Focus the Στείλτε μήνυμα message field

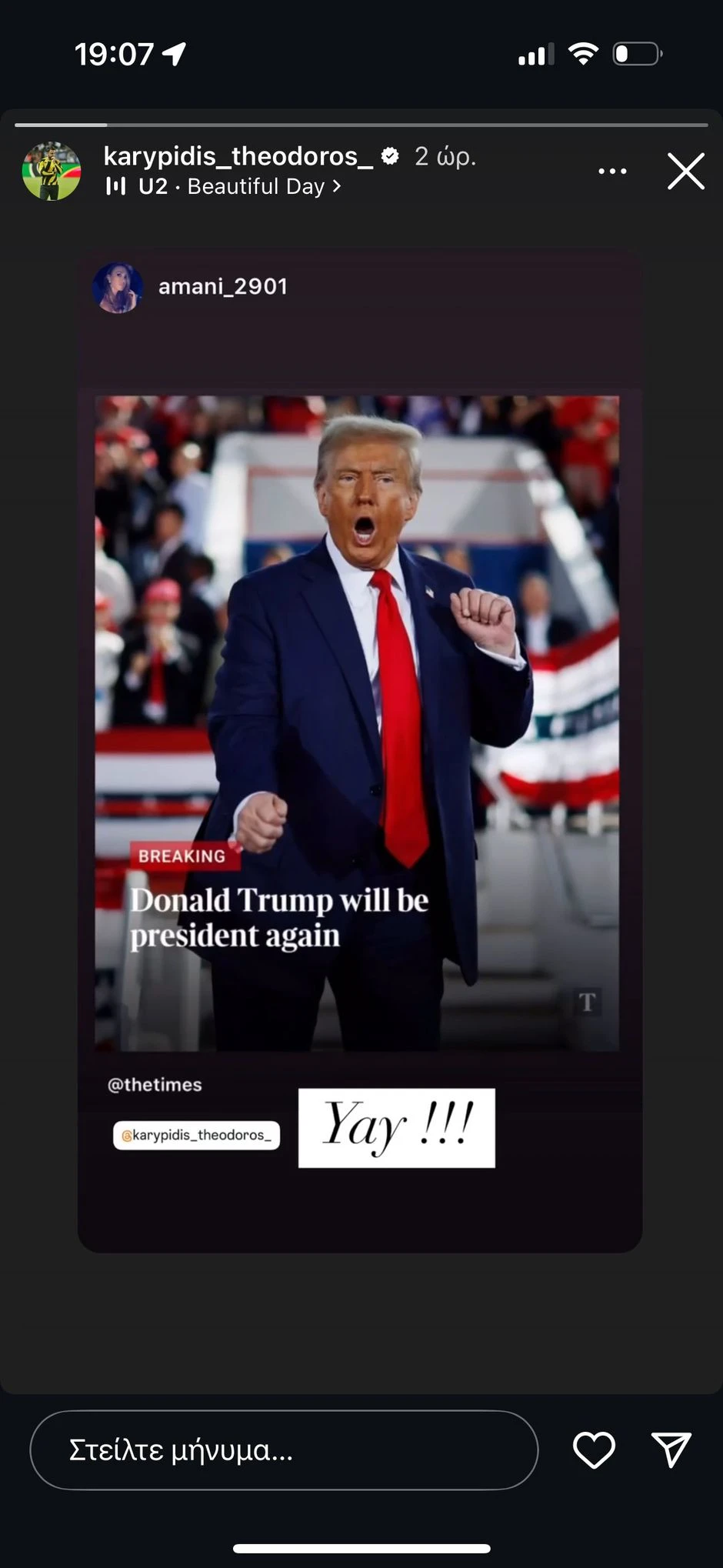283,1450
